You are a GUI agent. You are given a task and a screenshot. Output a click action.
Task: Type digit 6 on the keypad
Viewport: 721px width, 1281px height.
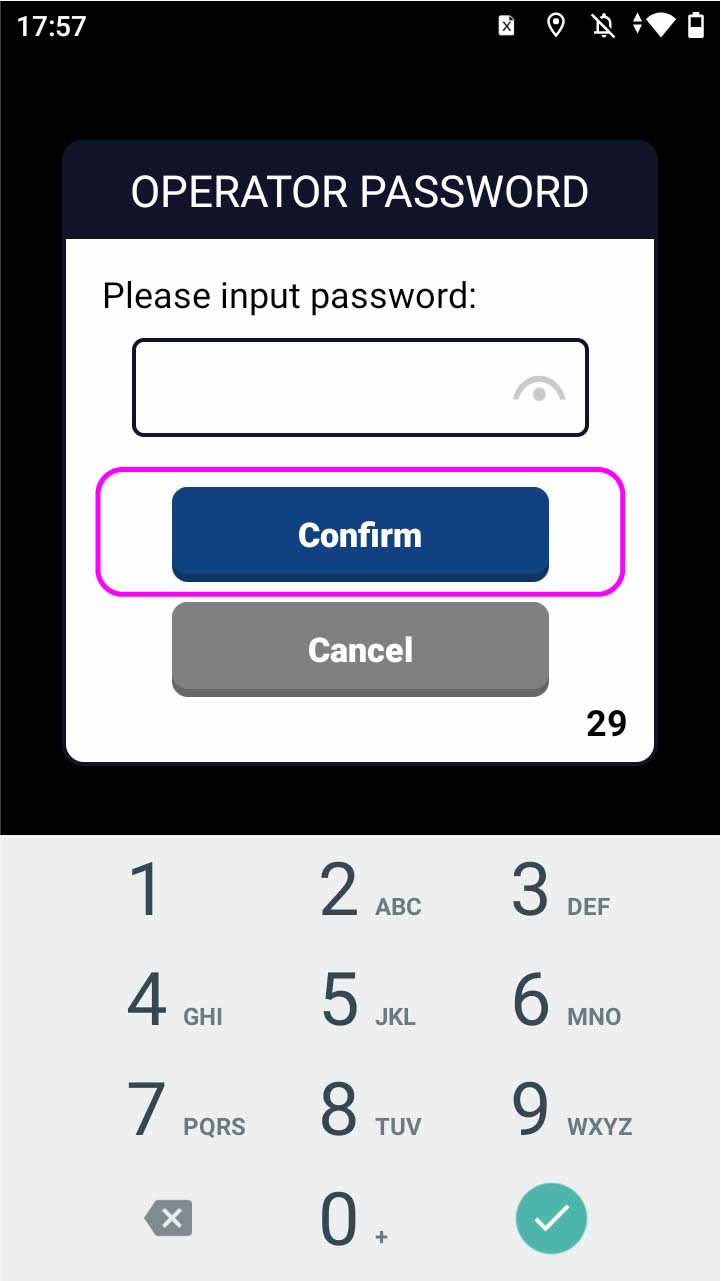552,1000
